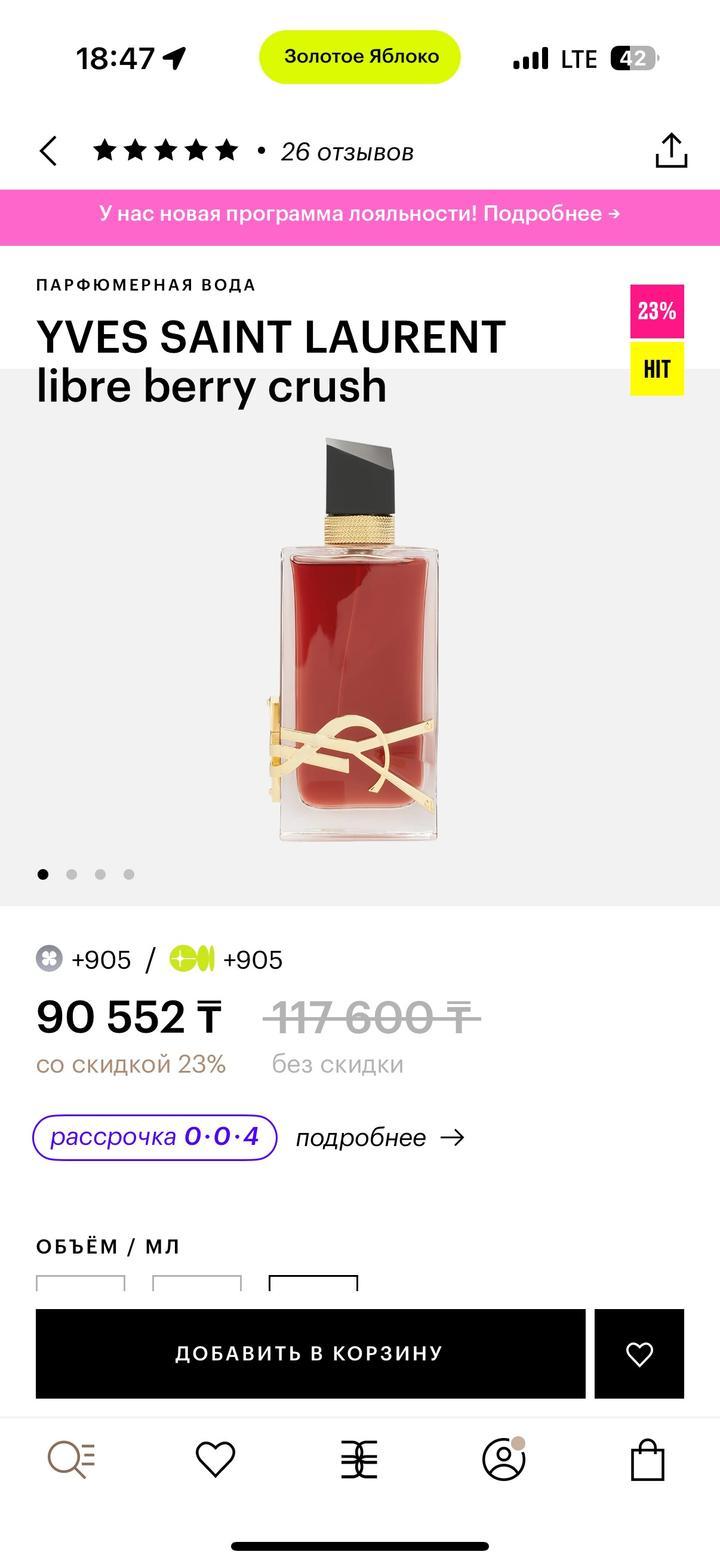720x1565 pixels.
Task: Add the perfume to favorites with heart button
Action: 639,1353
